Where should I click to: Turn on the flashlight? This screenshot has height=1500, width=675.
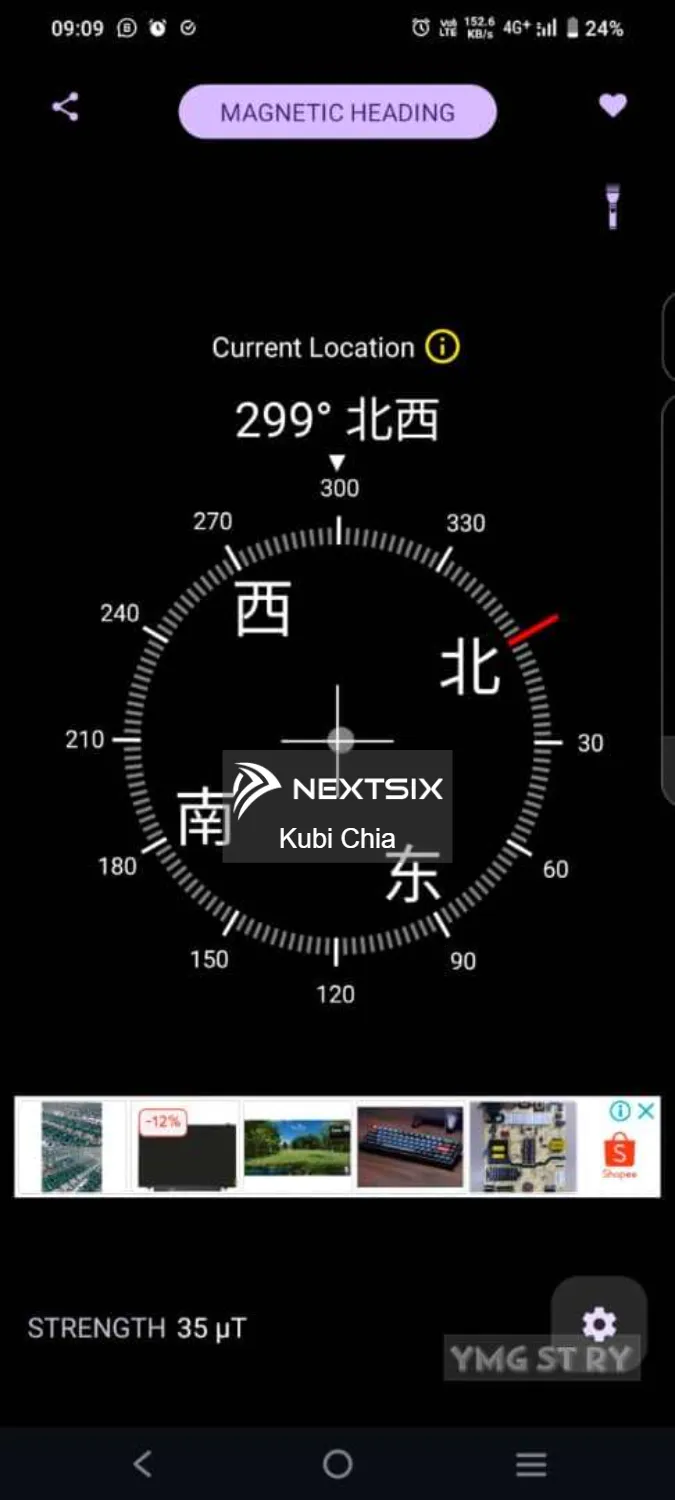(x=612, y=206)
